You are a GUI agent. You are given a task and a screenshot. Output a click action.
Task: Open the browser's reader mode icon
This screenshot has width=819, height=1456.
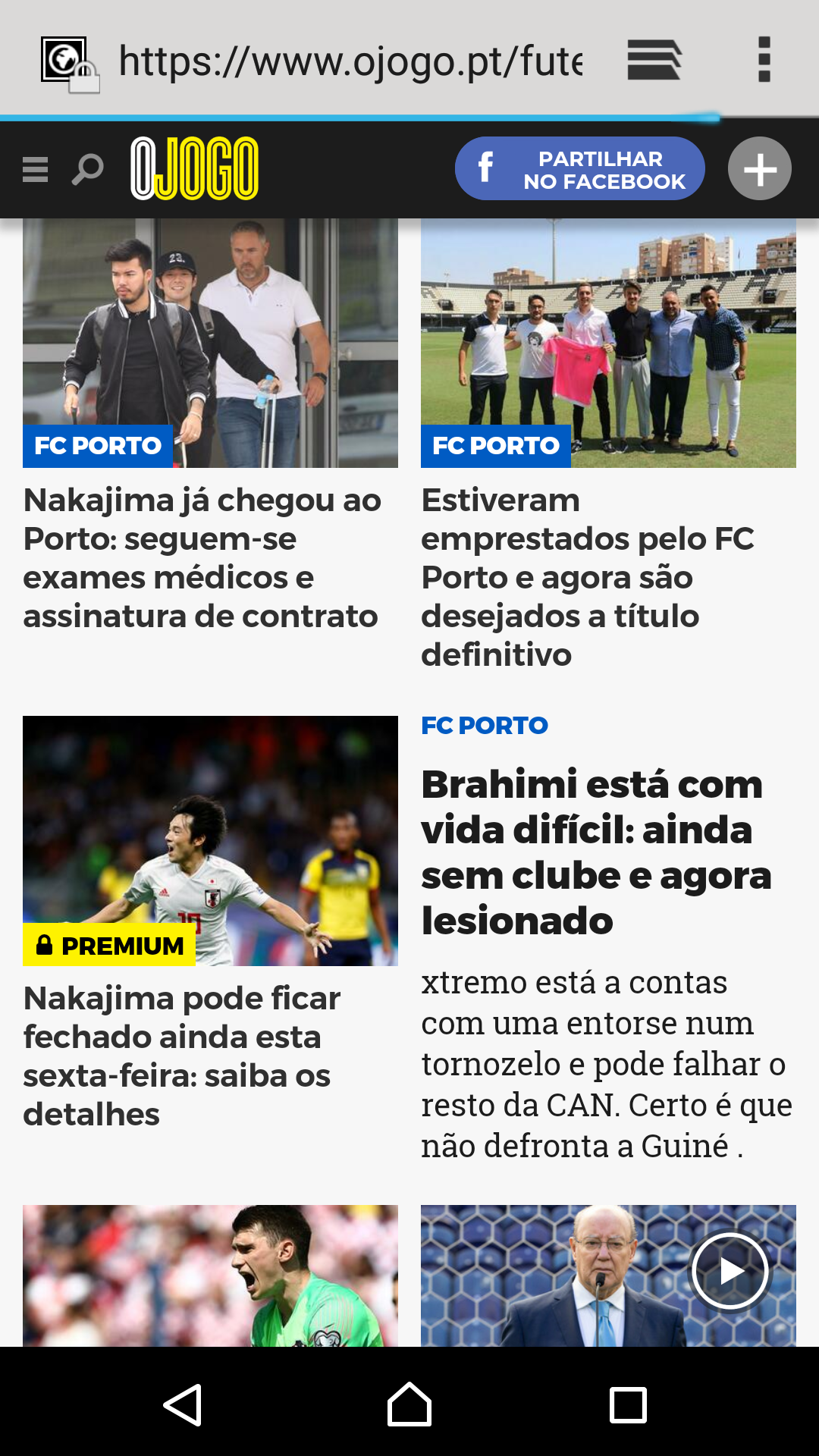click(x=654, y=59)
